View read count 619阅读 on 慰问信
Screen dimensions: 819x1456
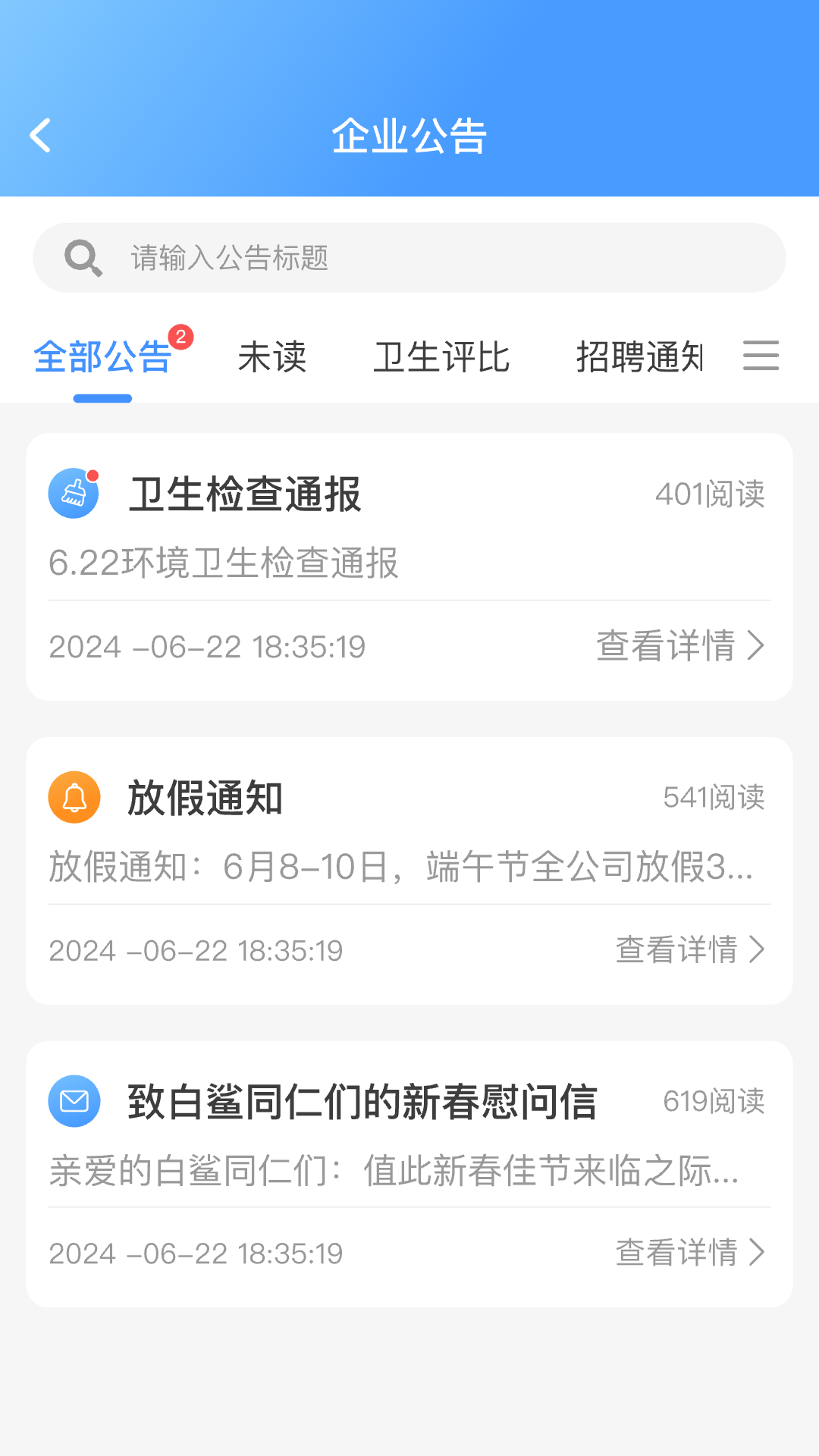coord(714,1101)
